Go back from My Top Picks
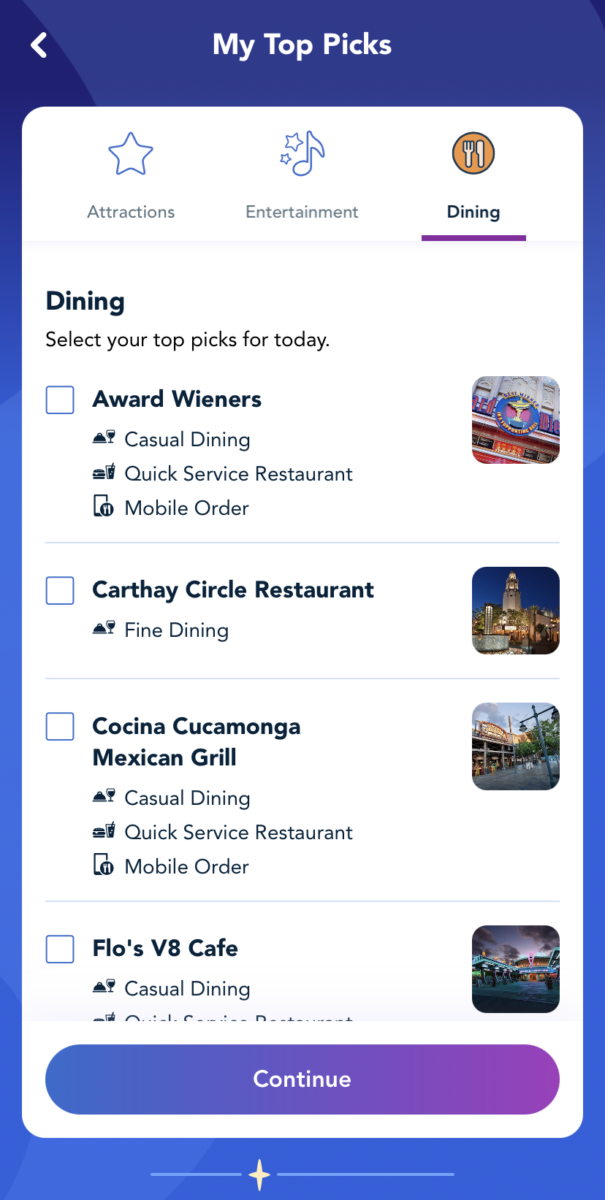The image size is (605, 1200). point(39,45)
